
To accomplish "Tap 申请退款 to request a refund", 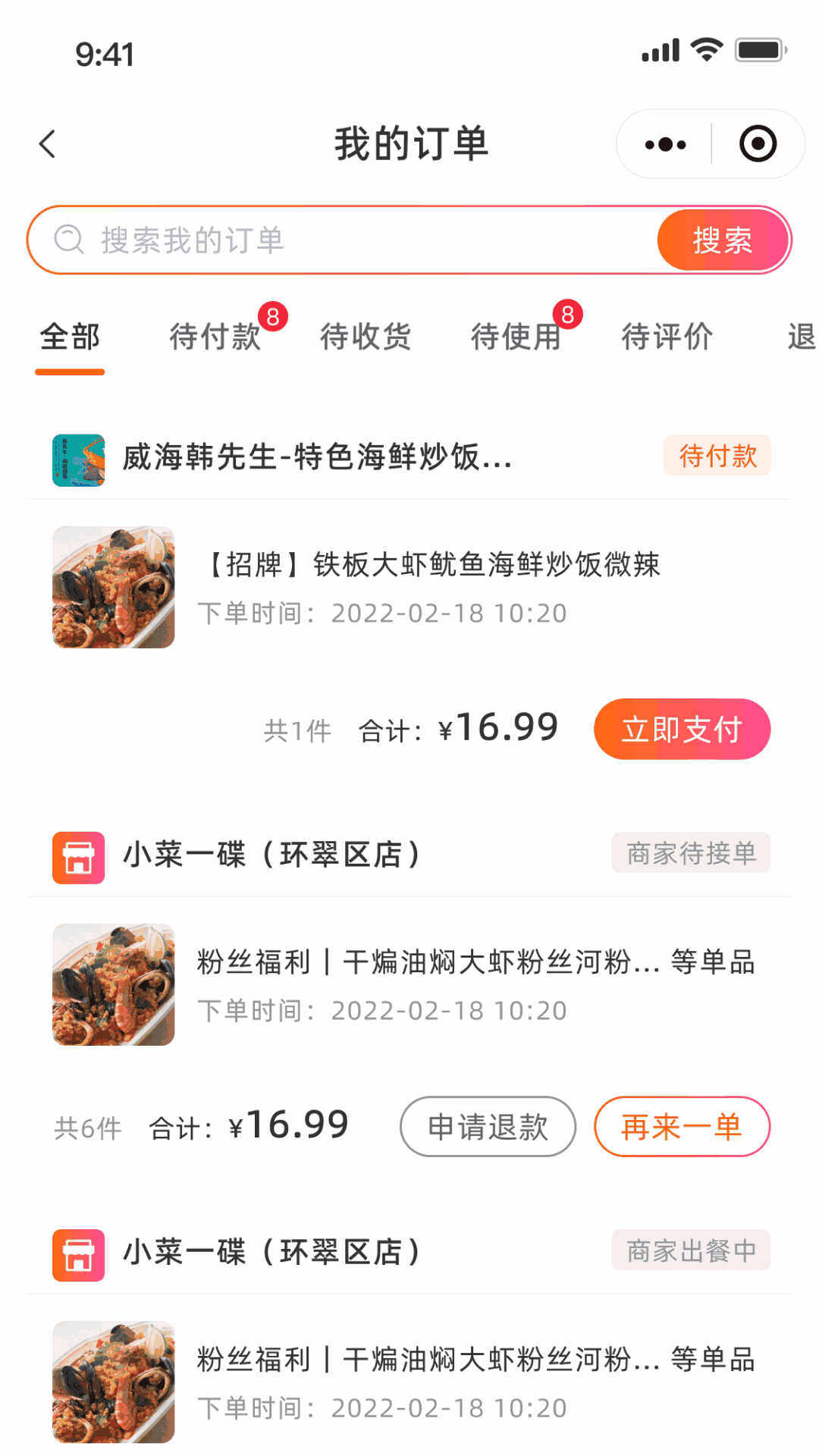I will [488, 1128].
